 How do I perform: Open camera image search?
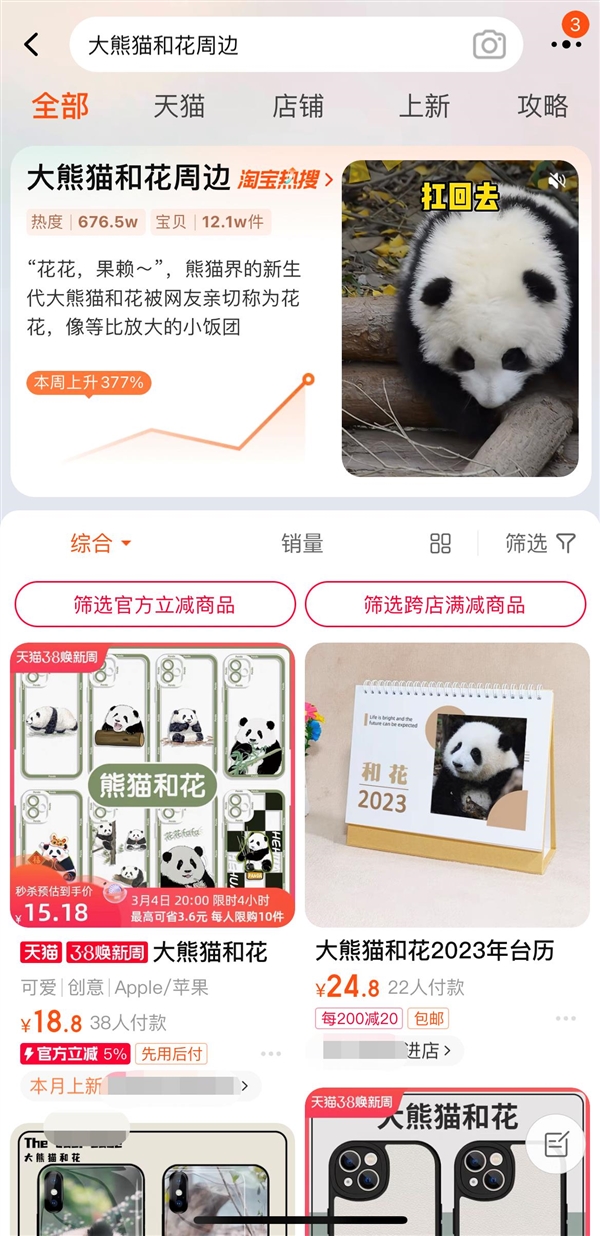coord(489,45)
